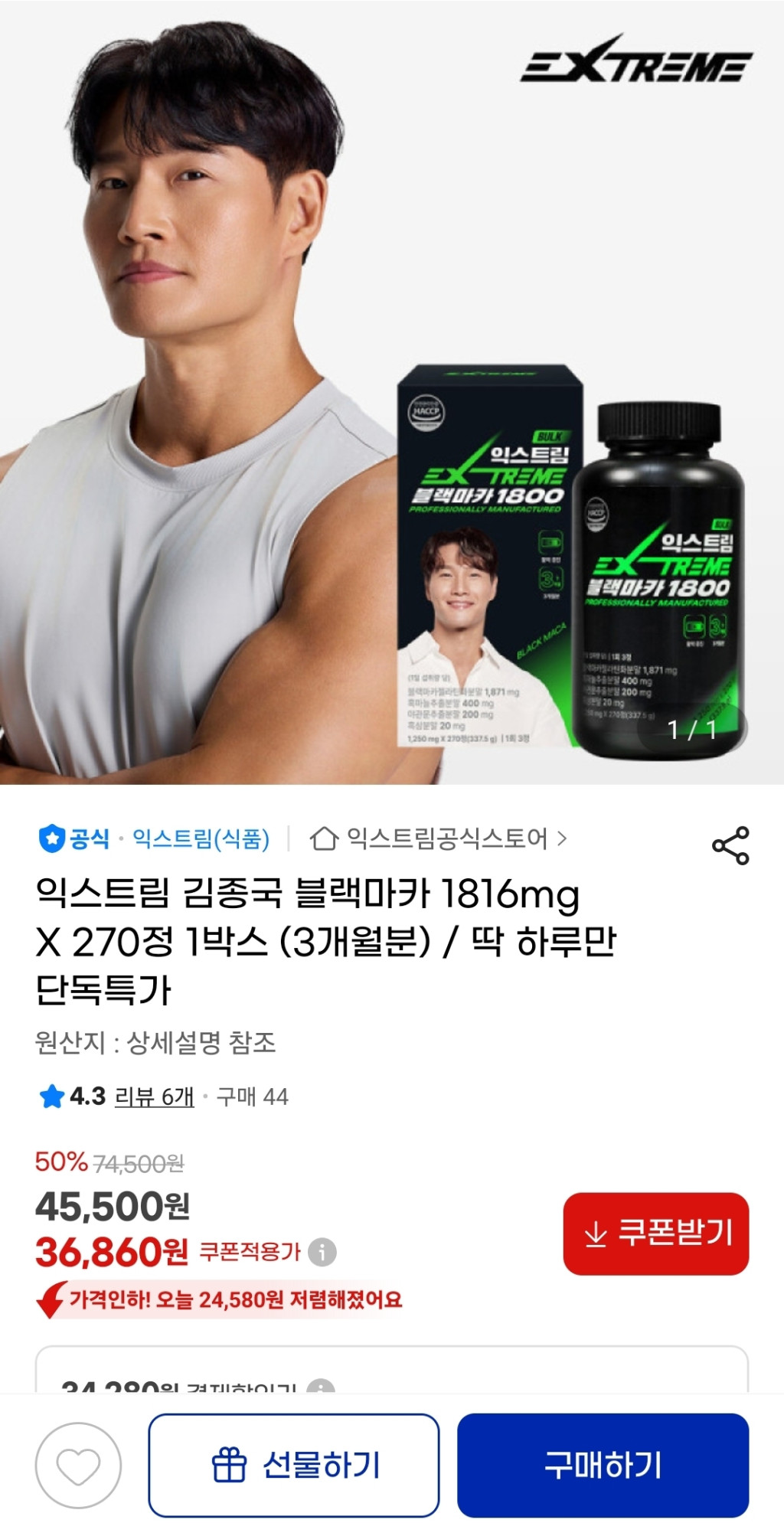
Task: Open the 익스트림(식품) brand link
Action: click(201, 838)
